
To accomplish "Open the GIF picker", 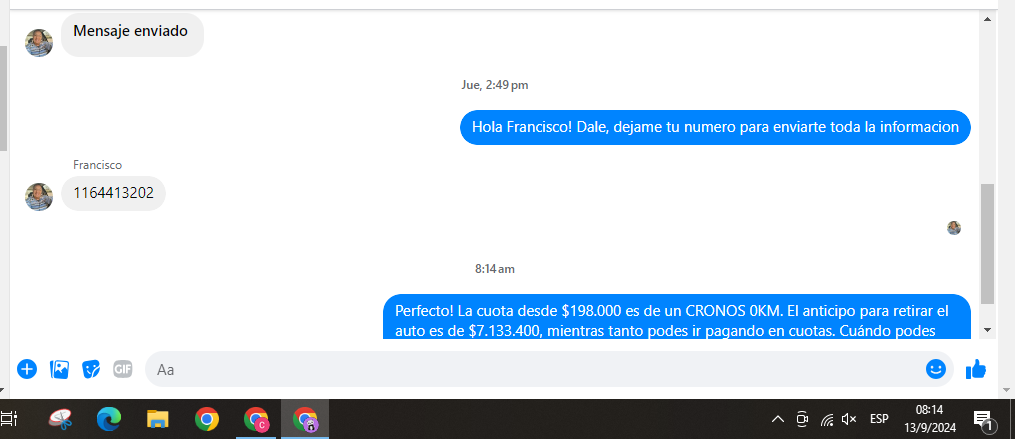I will tap(123, 369).
